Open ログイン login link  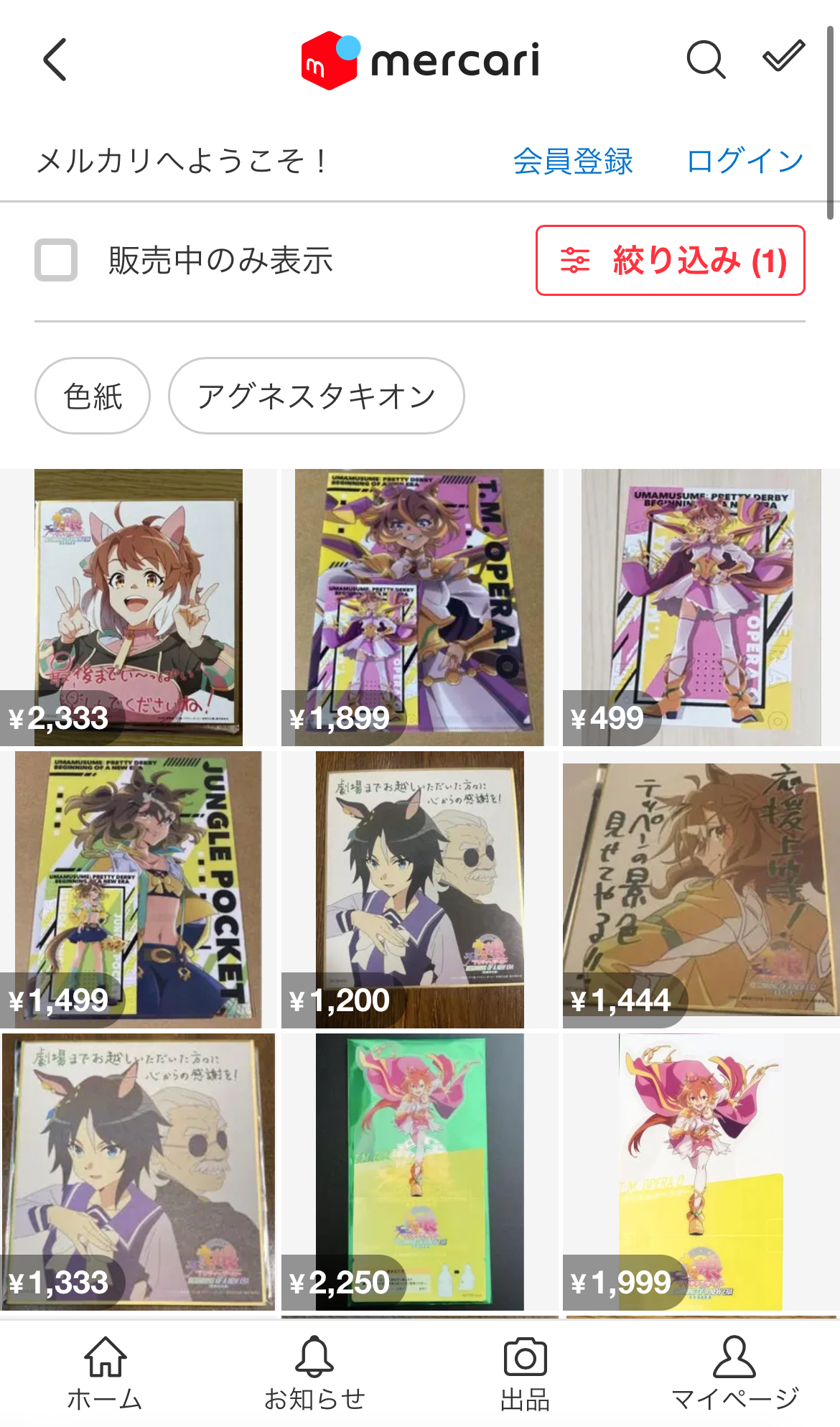coord(745,161)
